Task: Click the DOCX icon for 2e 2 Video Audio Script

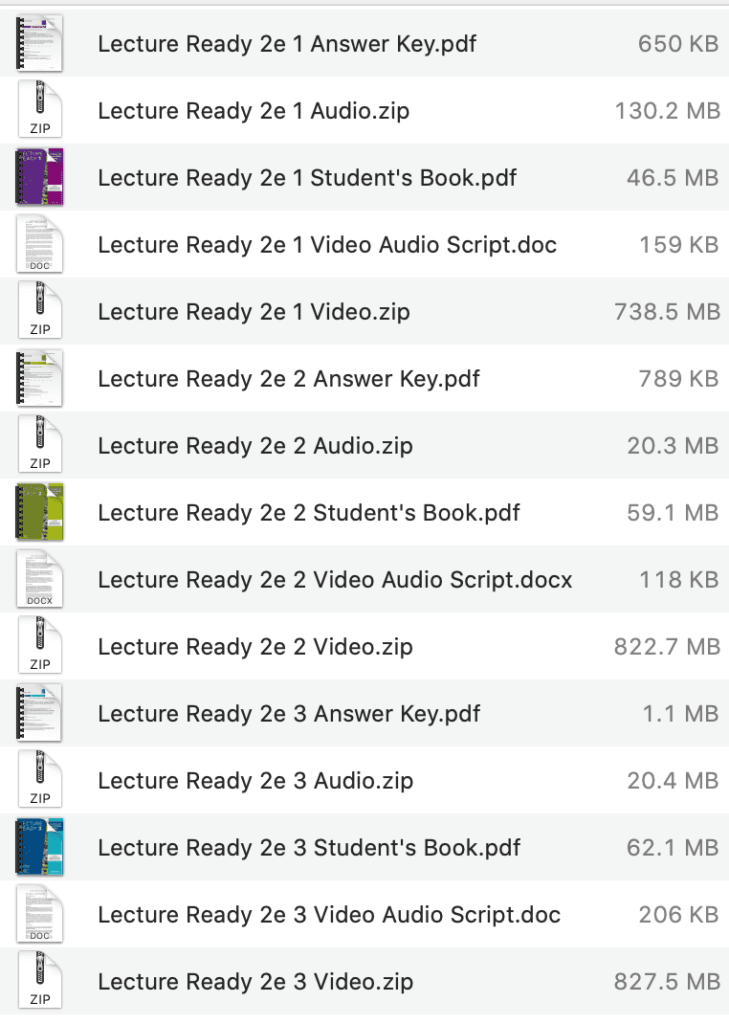Action: coord(40,579)
